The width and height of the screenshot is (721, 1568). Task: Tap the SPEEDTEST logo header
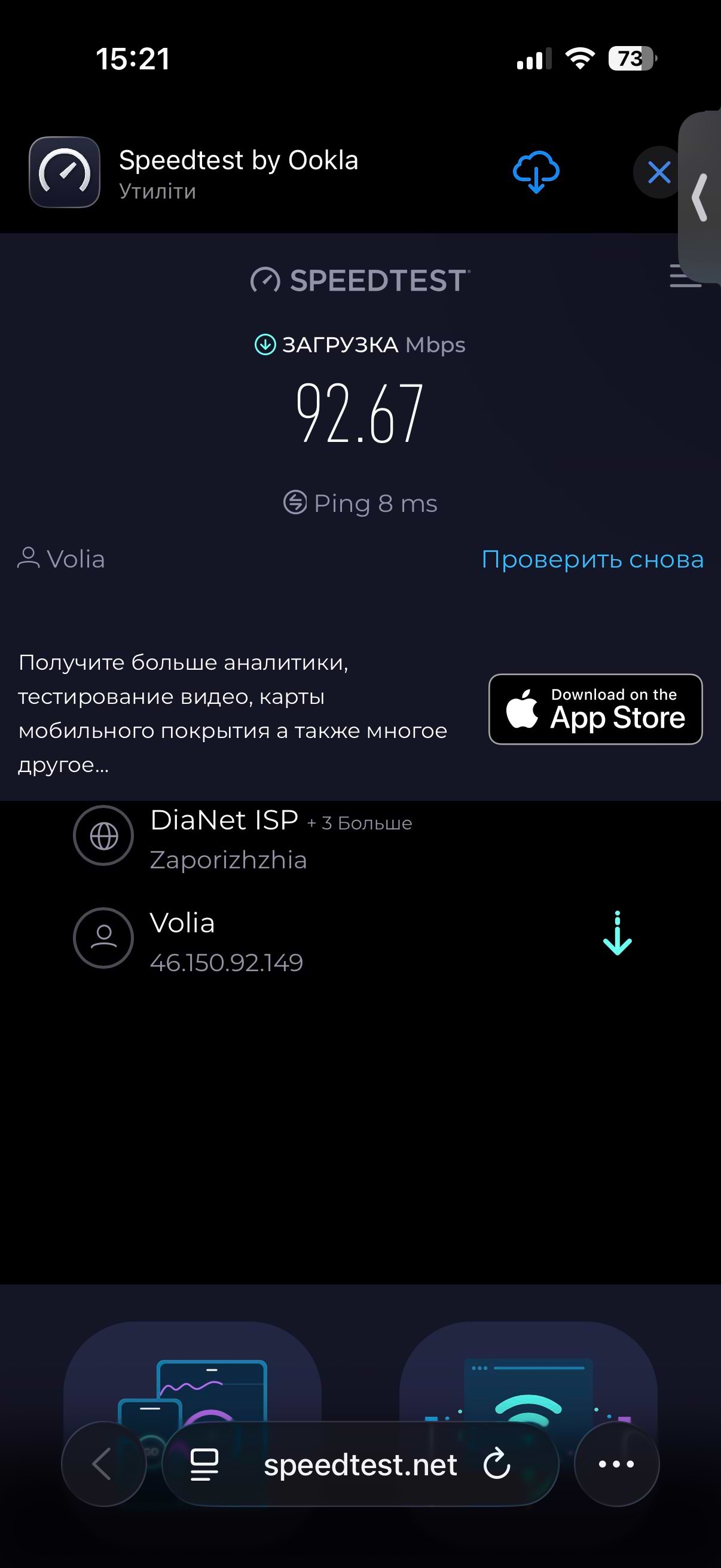pos(360,280)
